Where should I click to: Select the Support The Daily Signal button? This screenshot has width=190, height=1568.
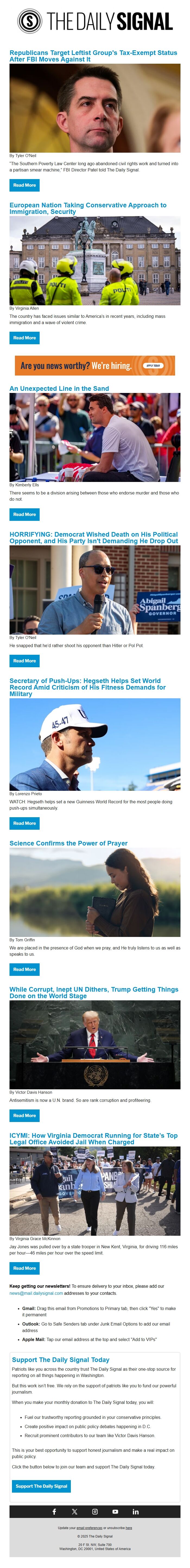click(41, 1486)
